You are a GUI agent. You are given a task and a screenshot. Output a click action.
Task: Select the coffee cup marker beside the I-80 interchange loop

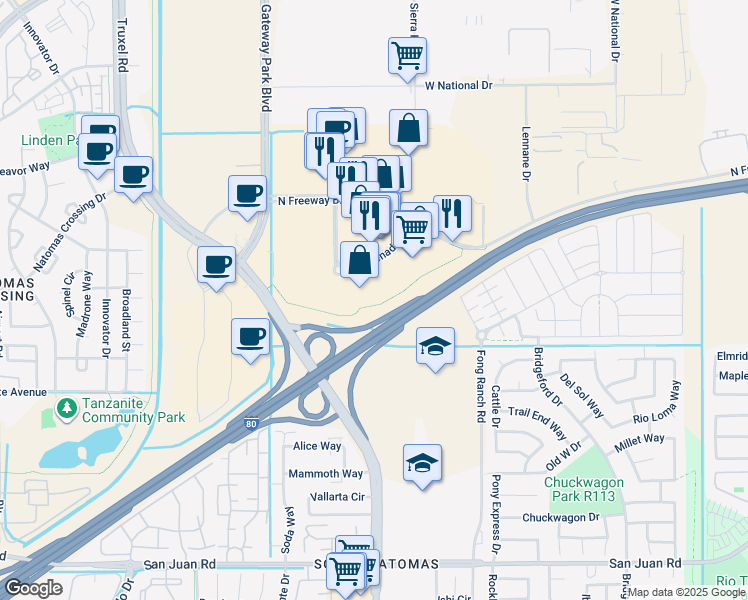coord(250,338)
